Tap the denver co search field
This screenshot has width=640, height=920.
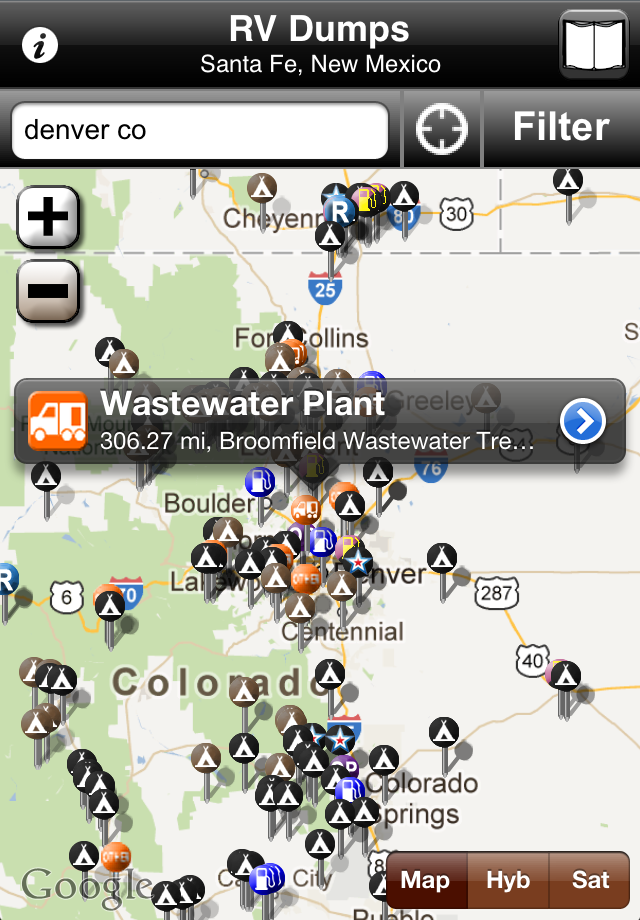point(199,130)
